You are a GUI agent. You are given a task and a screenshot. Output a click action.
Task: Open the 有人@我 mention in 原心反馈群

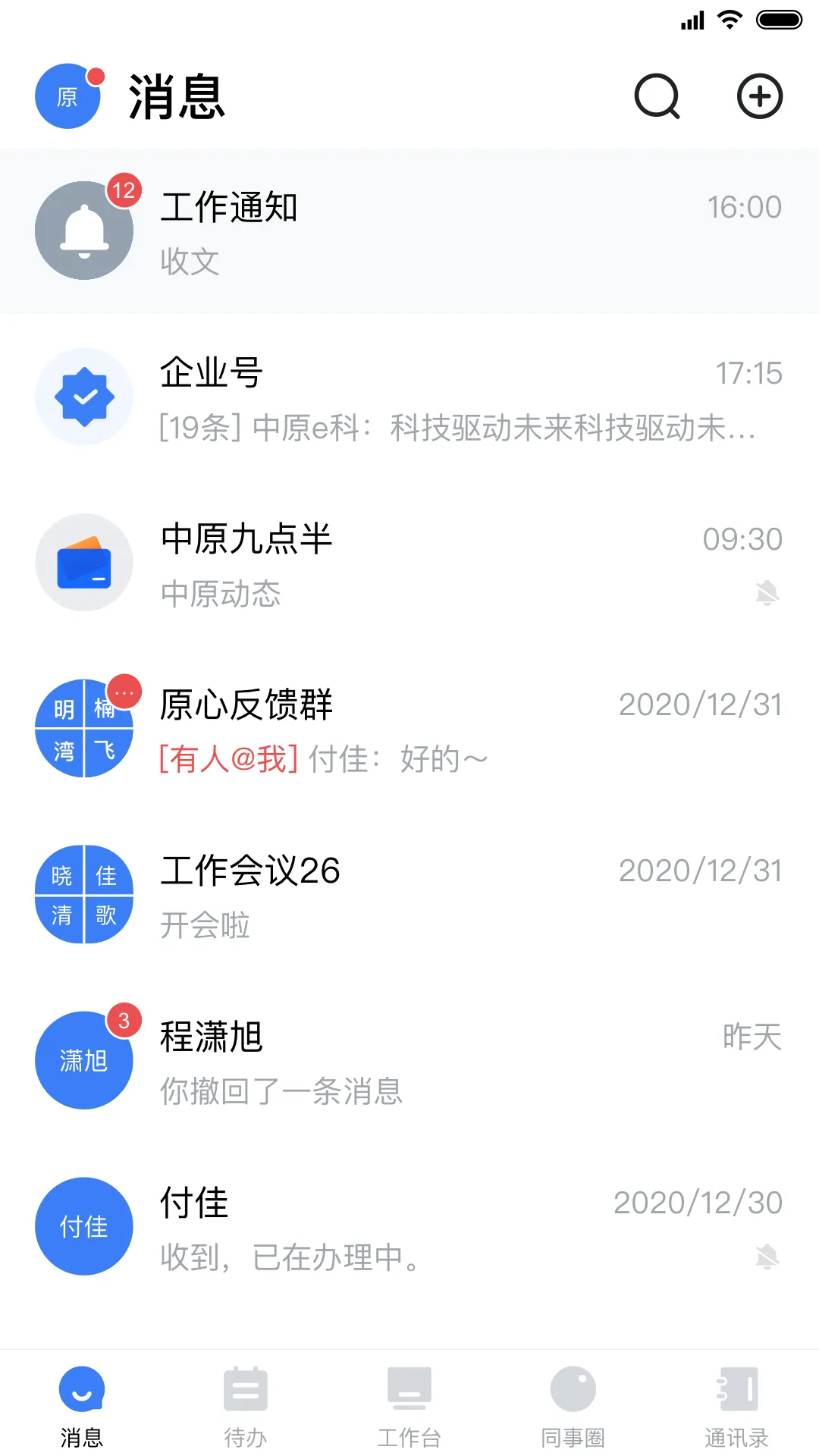(x=224, y=758)
